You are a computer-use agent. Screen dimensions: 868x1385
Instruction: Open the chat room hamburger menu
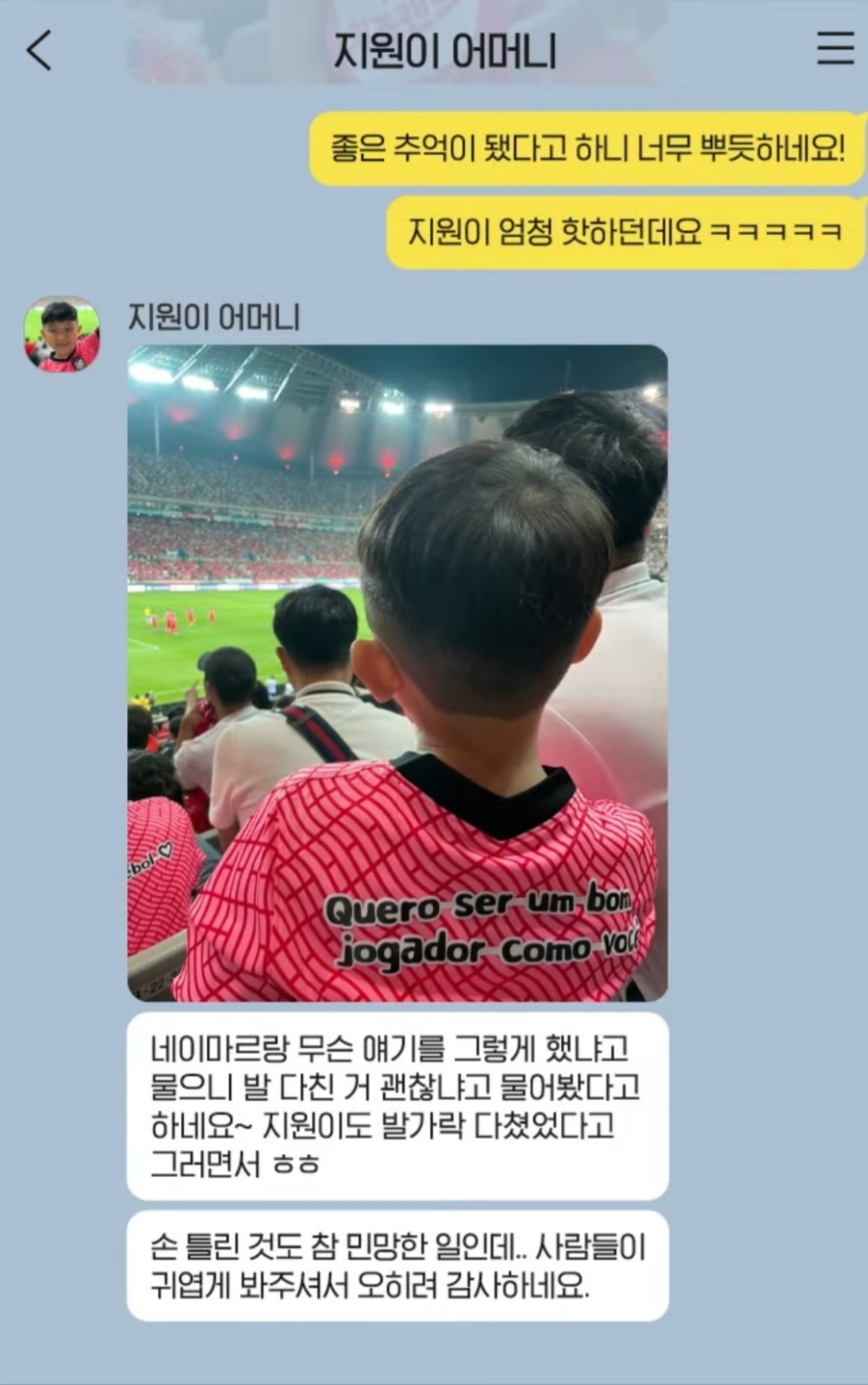coord(834,48)
